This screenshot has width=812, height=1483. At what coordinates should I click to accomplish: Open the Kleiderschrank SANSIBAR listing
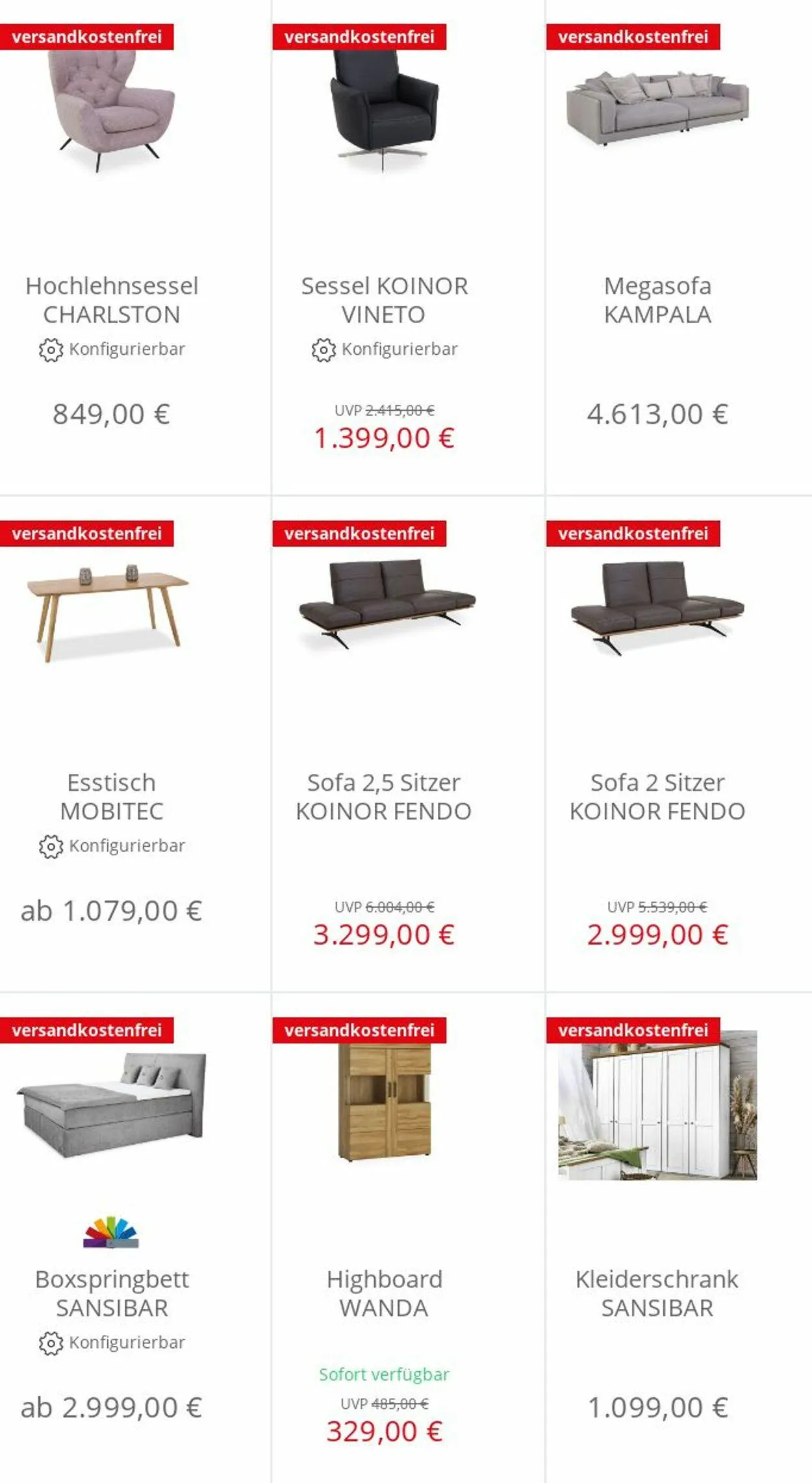(657, 1293)
